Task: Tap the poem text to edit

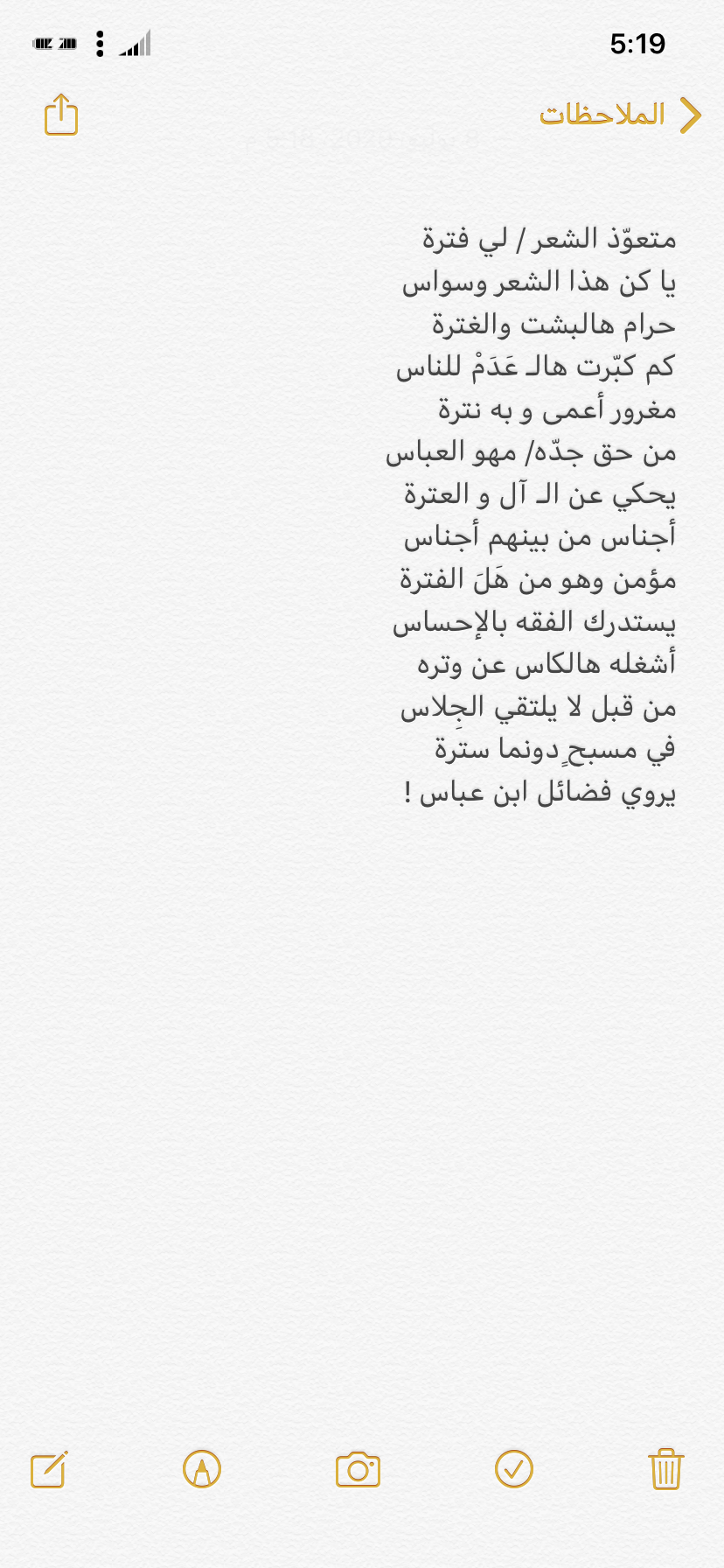Action: 532,515
